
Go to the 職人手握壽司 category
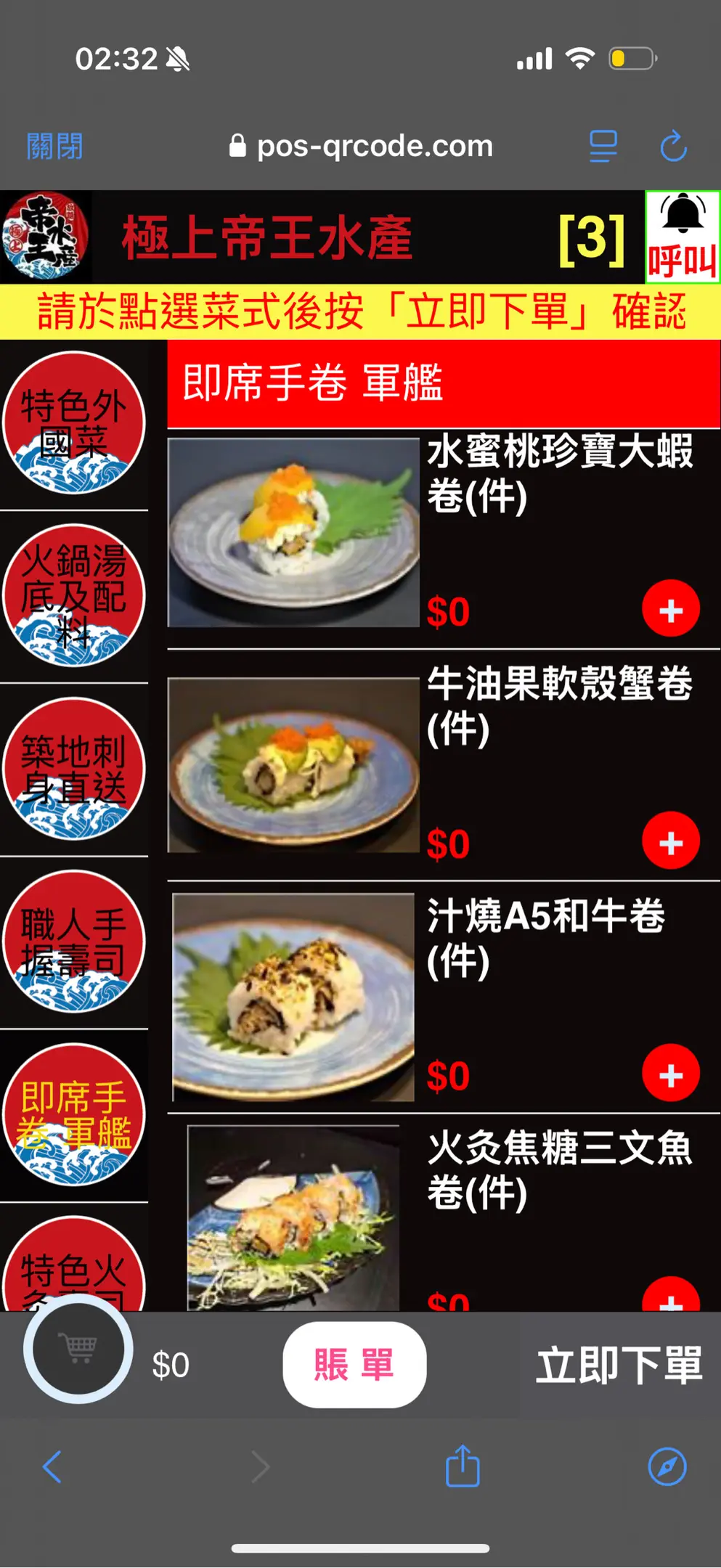click(x=74, y=942)
